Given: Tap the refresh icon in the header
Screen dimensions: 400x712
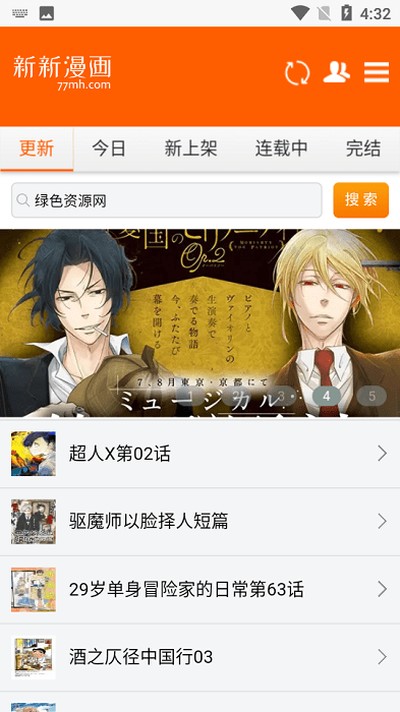Looking at the screenshot, I should coord(297,73).
